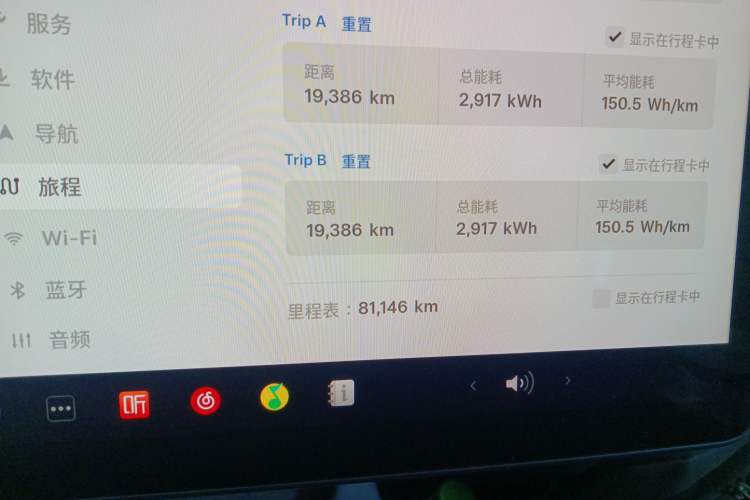Open the all-apps three-dot launcher
The image size is (750, 500).
pyautogui.click(x=61, y=409)
